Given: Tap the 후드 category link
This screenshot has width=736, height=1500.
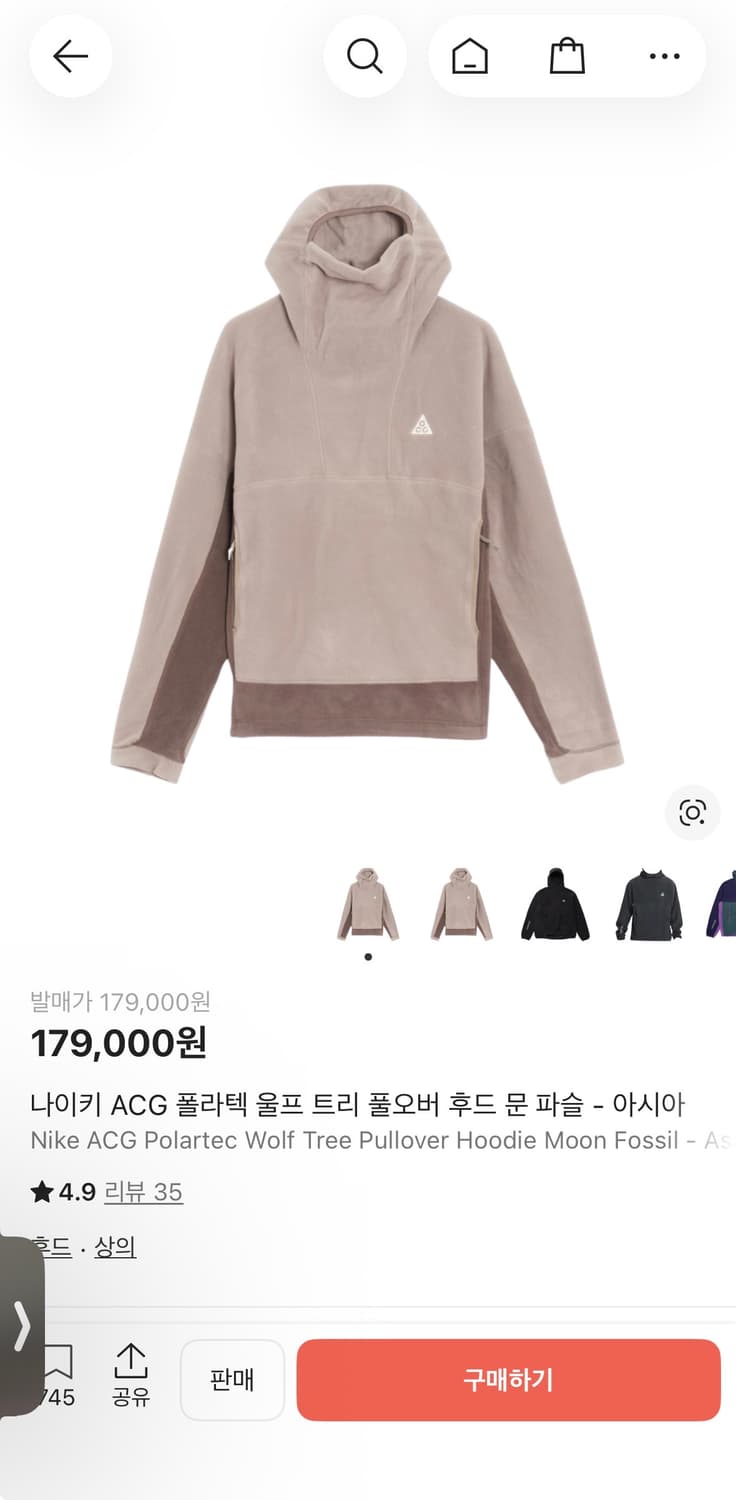Looking at the screenshot, I should pos(48,1246).
